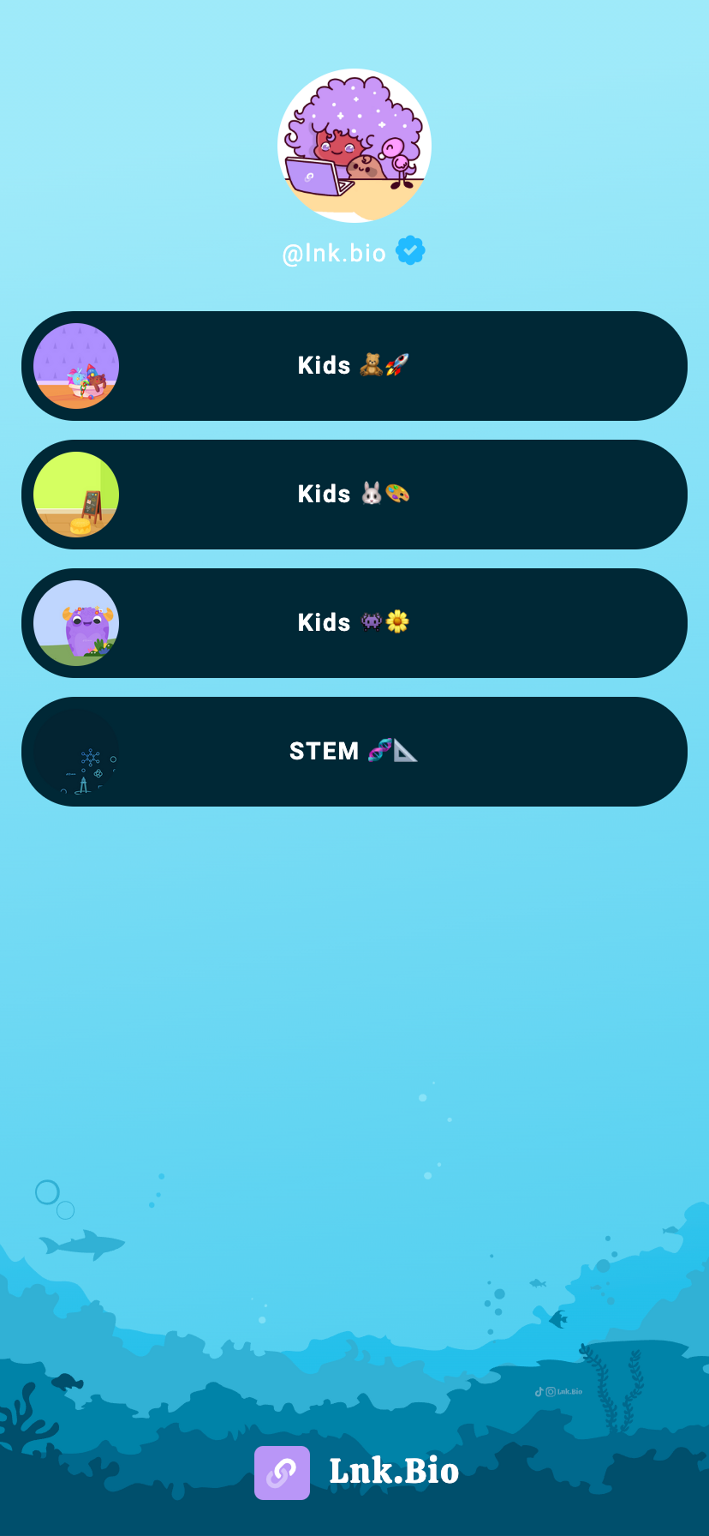Visit the Lnk.Bio footer link
This screenshot has width=709, height=1536.
(x=356, y=1472)
